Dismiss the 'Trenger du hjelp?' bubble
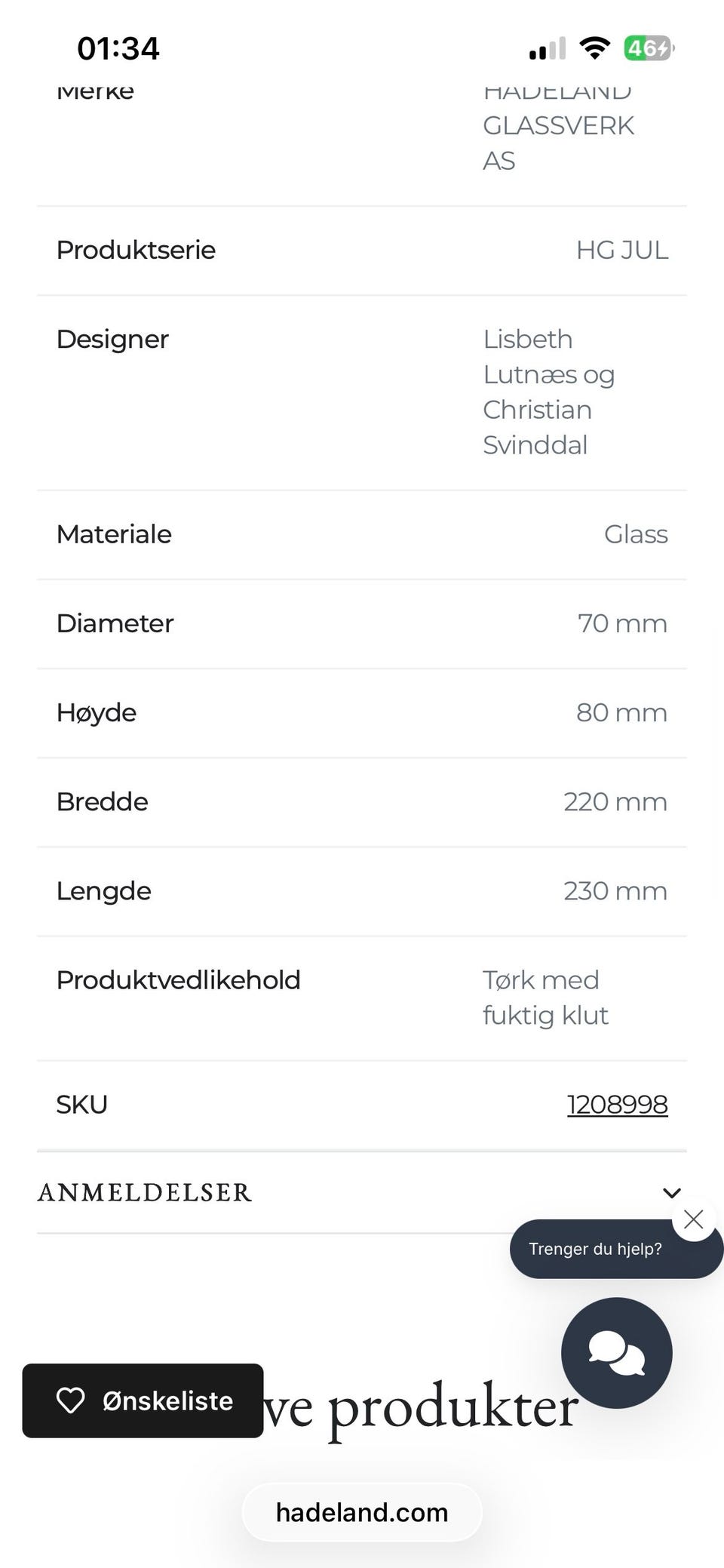724x1568 pixels. (x=693, y=1219)
